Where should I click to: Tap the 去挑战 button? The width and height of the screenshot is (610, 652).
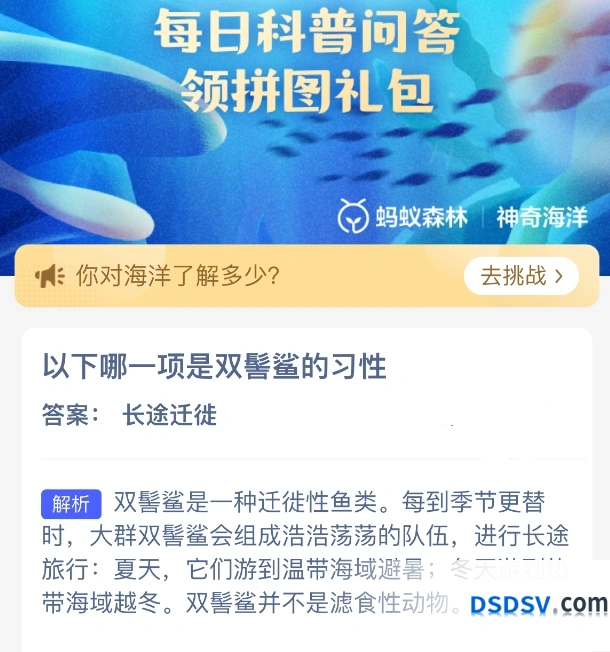(521, 276)
